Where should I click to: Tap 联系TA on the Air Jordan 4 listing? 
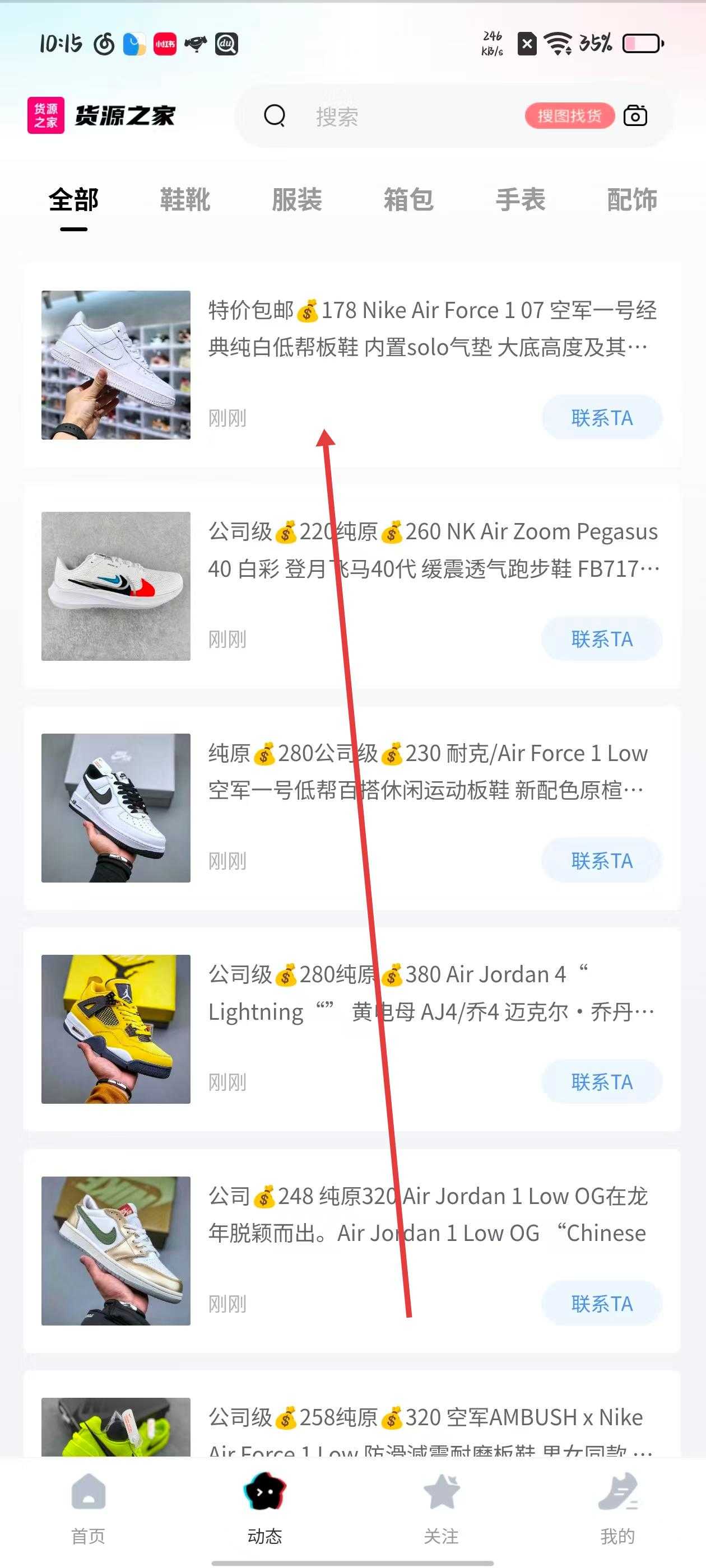point(601,1082)
